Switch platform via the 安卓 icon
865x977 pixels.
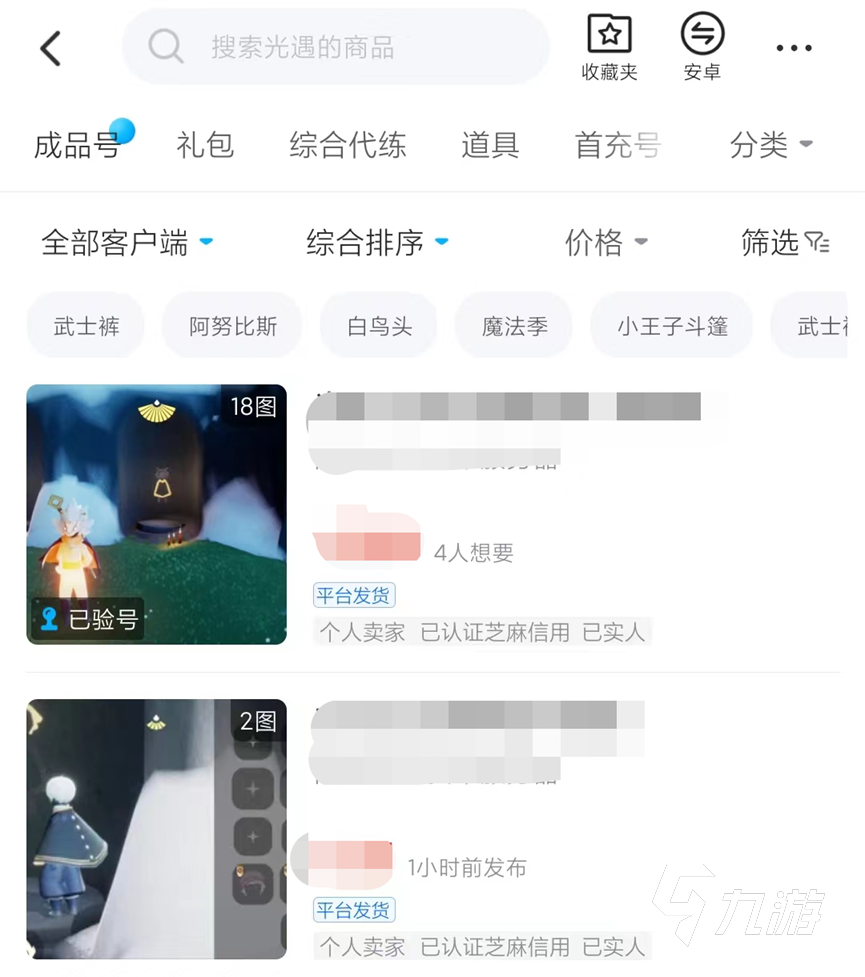pyautogui.click(x=702, y=47)
